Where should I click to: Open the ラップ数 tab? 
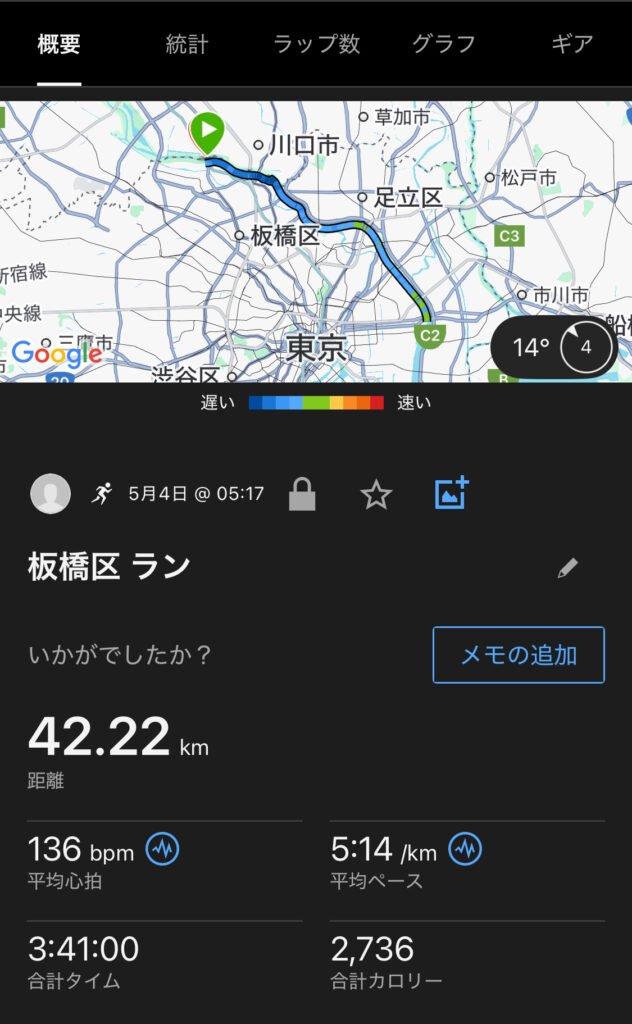tap(316, 44)
